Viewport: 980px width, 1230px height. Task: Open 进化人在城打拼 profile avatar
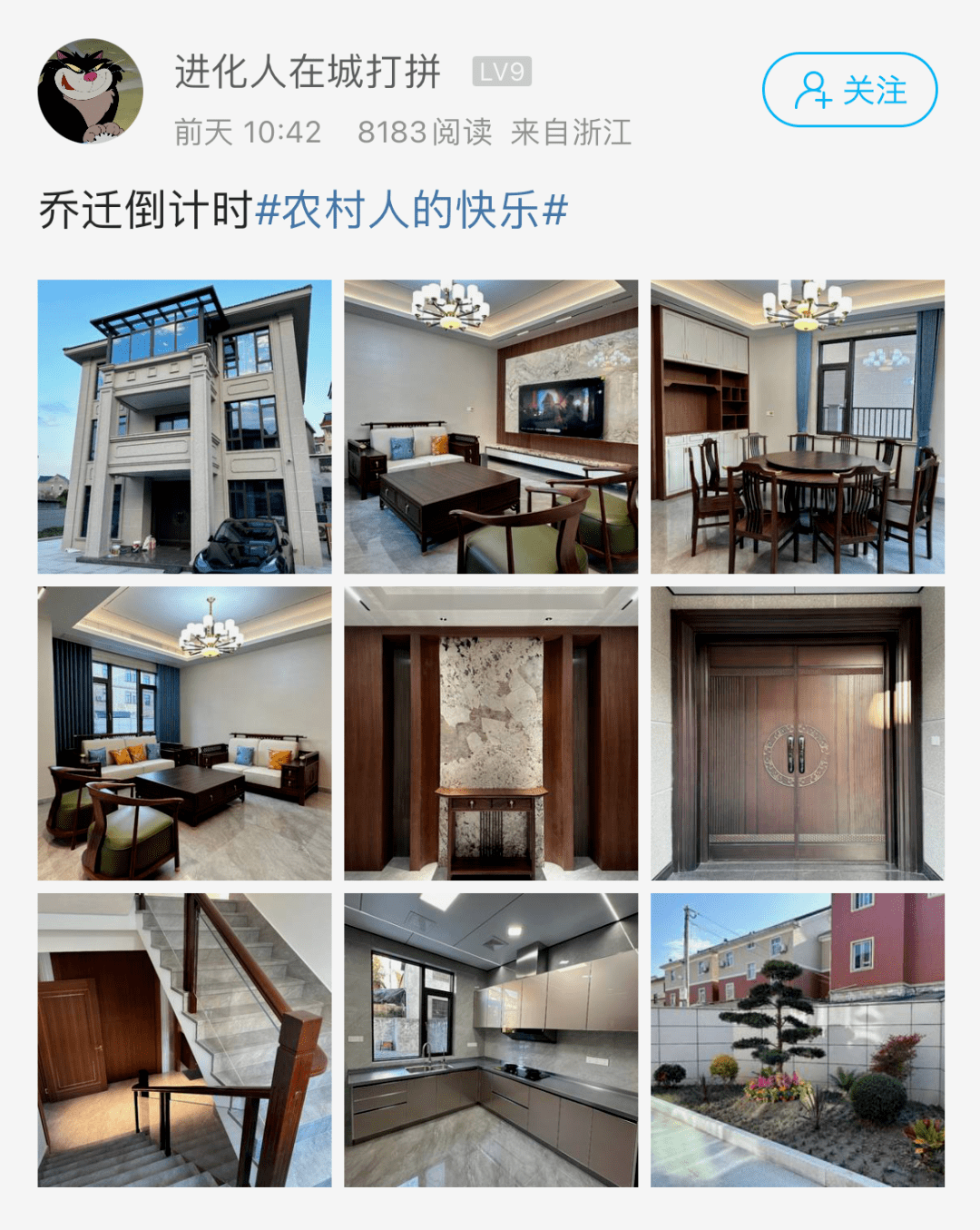pyautogui.click(x=90, y=91)
